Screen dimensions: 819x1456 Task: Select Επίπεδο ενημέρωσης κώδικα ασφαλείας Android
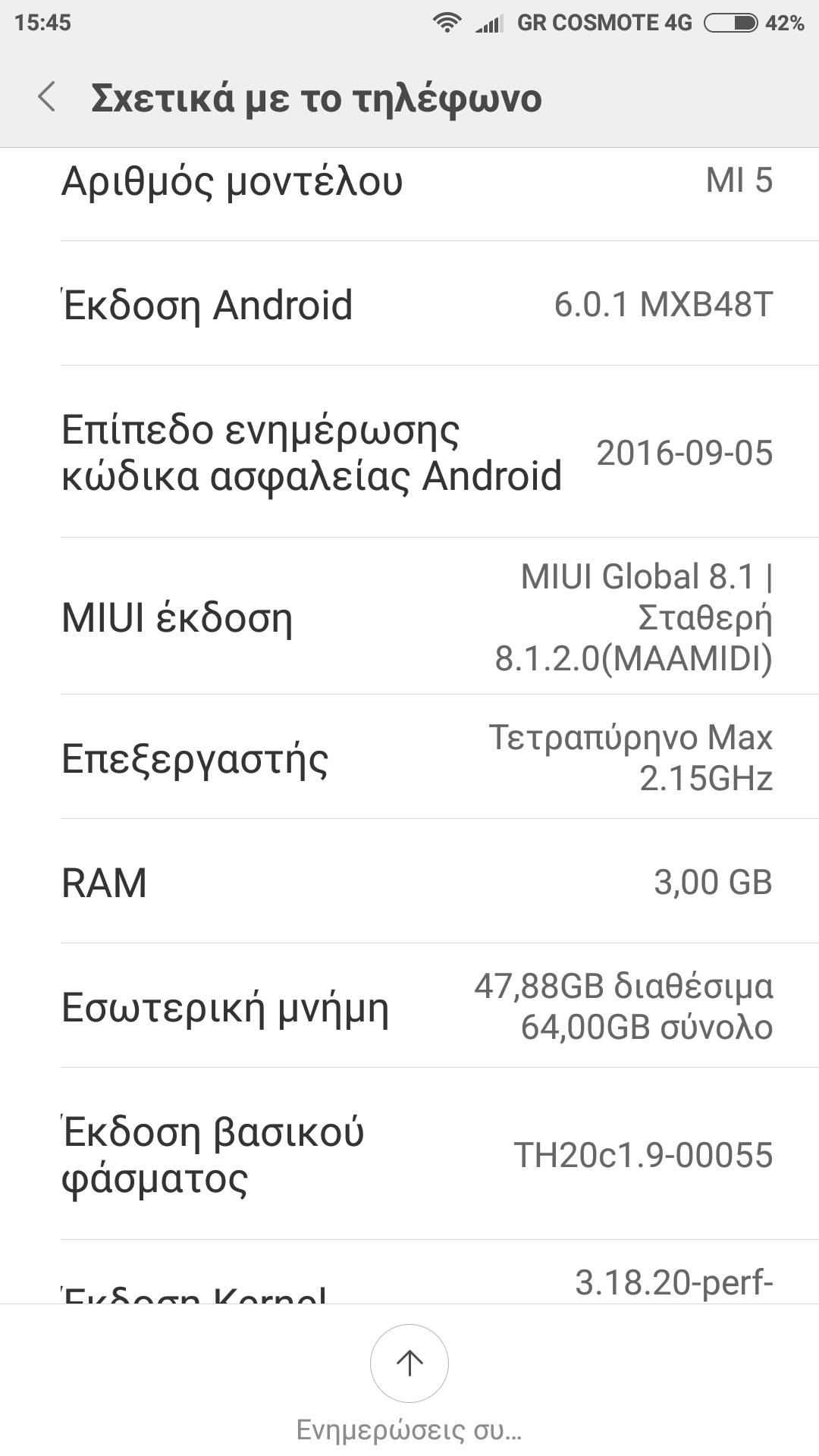[x=409, y=452]
